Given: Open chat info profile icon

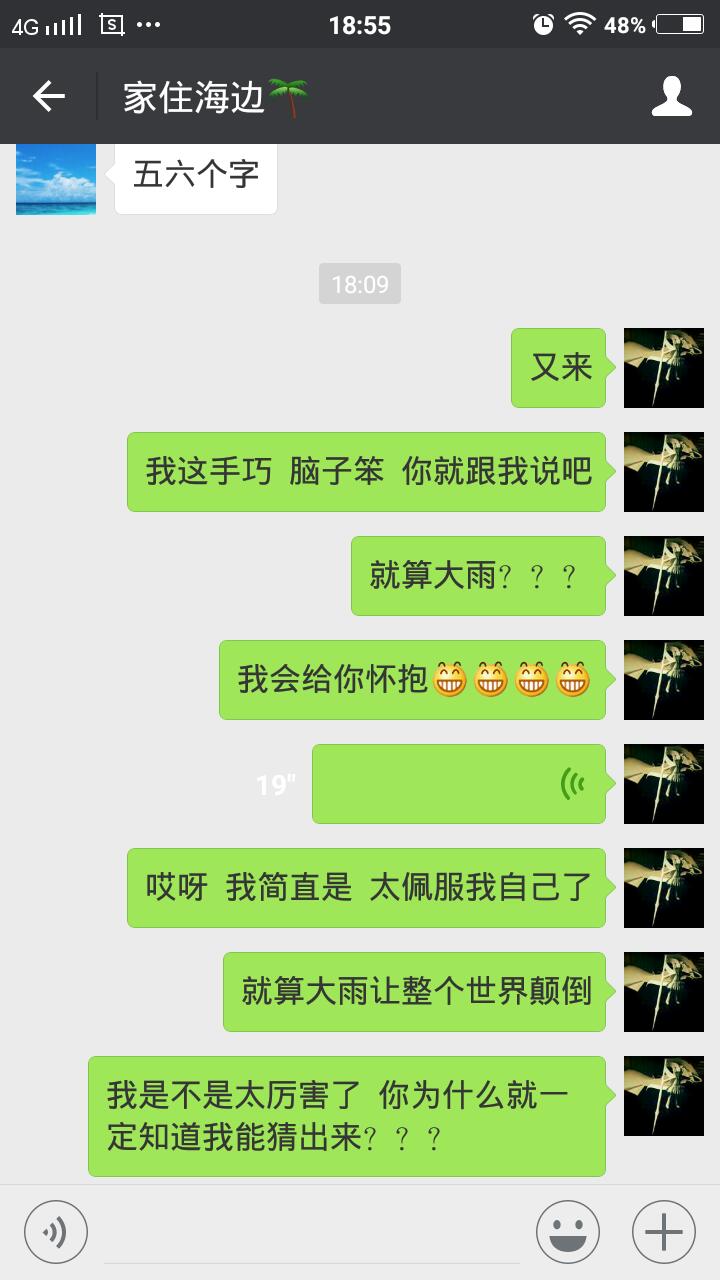Looking at the screenshot, I should pos(672,96).
